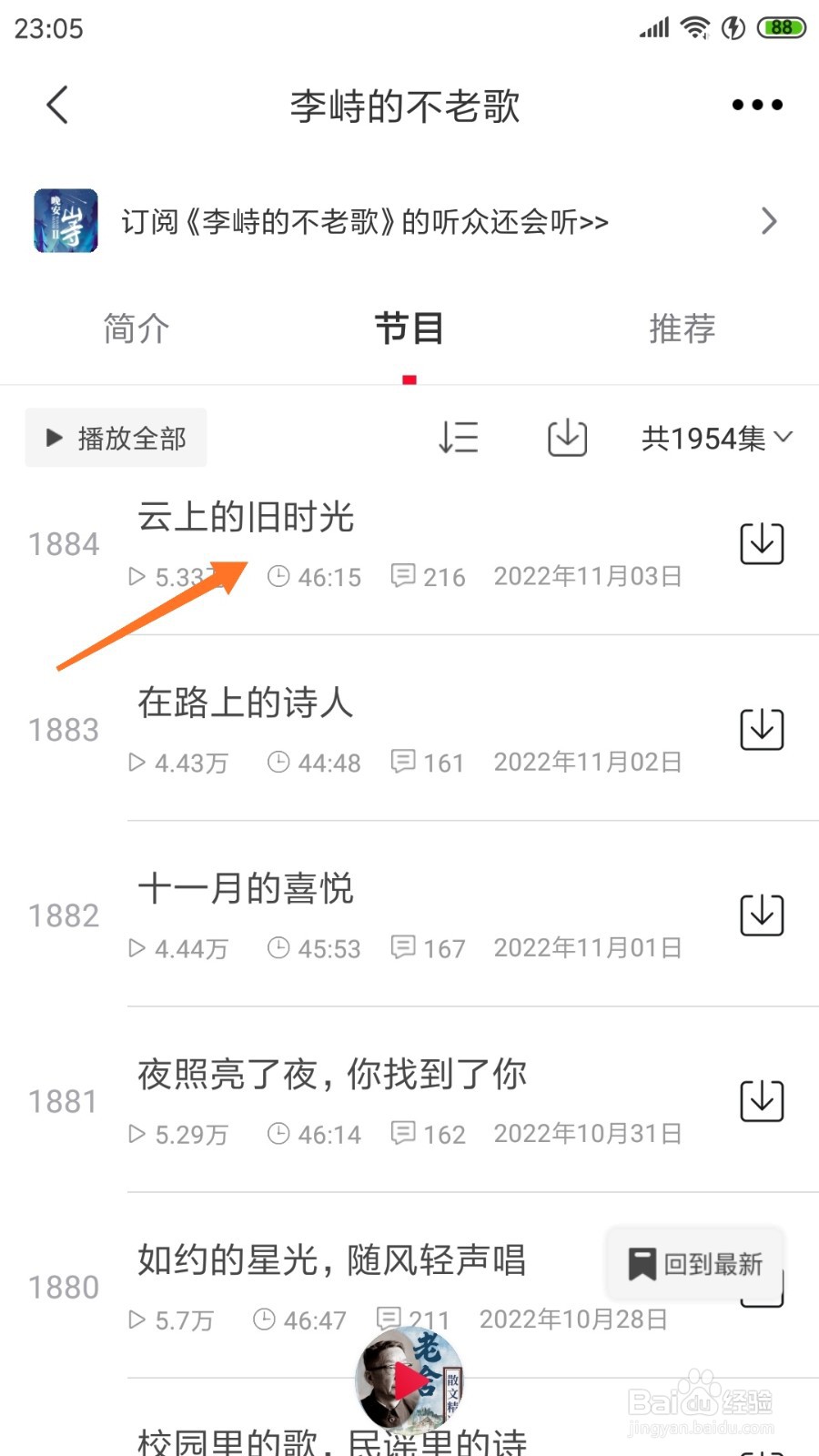Download episode 夜照亮了夜，你找到了你
Image resolution: width=819 pixels, height=1456 pixels.
pyautogui.click(x=761, y=1100)
